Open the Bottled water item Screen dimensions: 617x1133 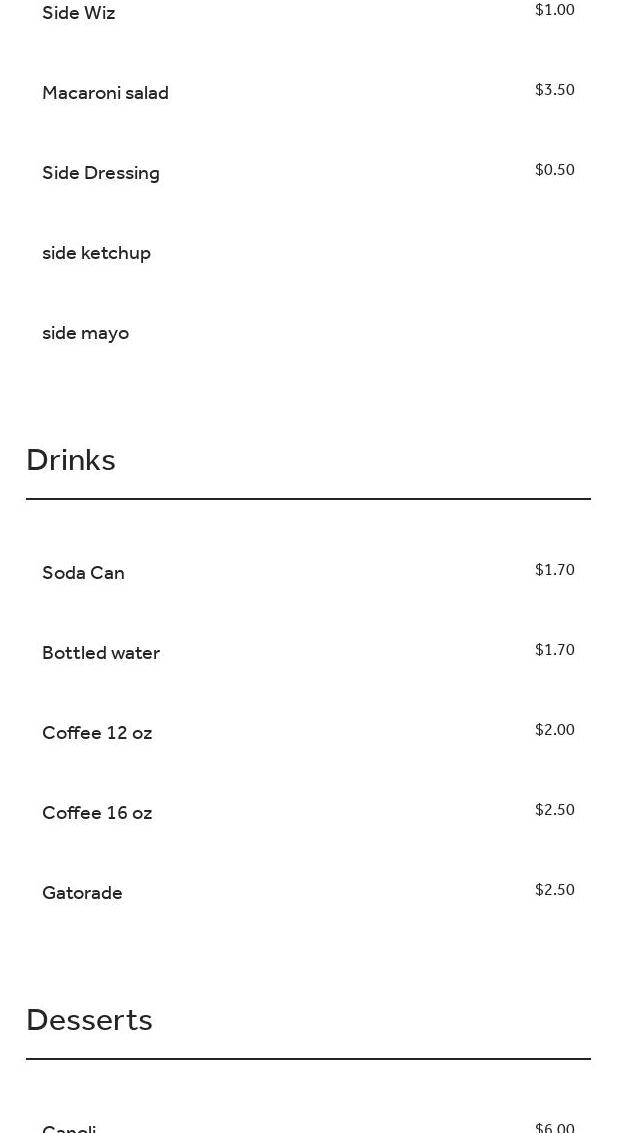click(101, 653)
